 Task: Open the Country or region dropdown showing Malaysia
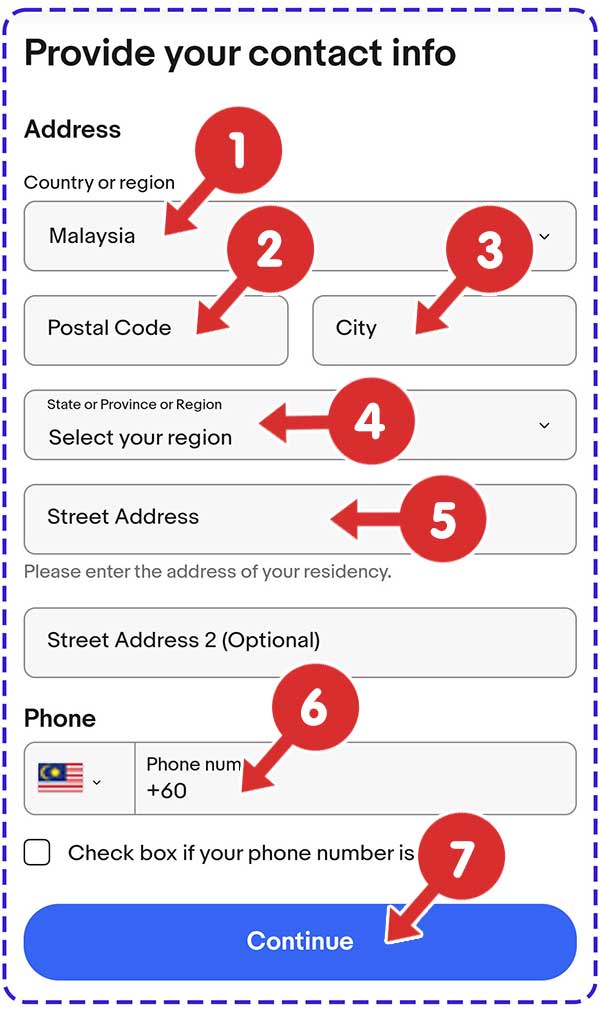(300, 236)
